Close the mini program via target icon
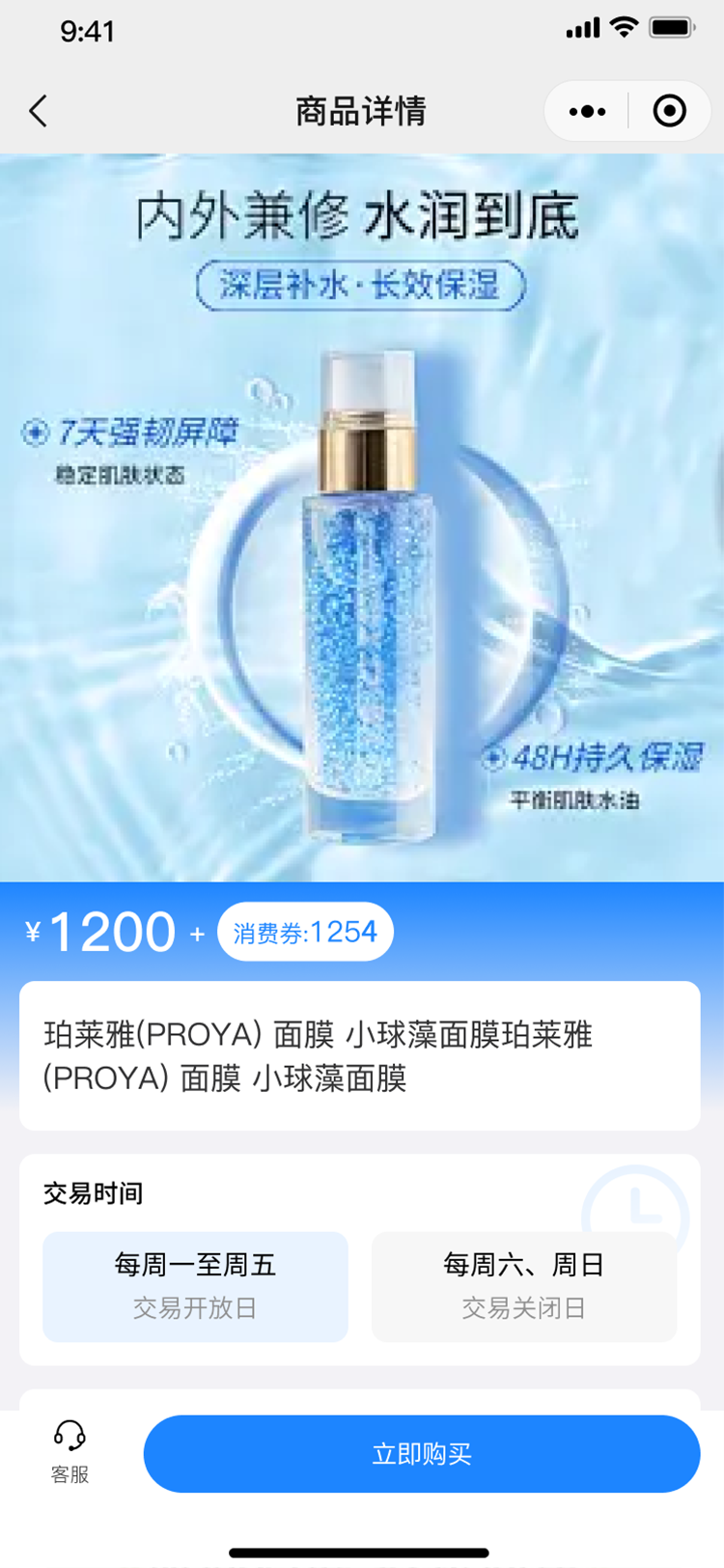Screen dimensions: 724x1568 coord(669,111)
